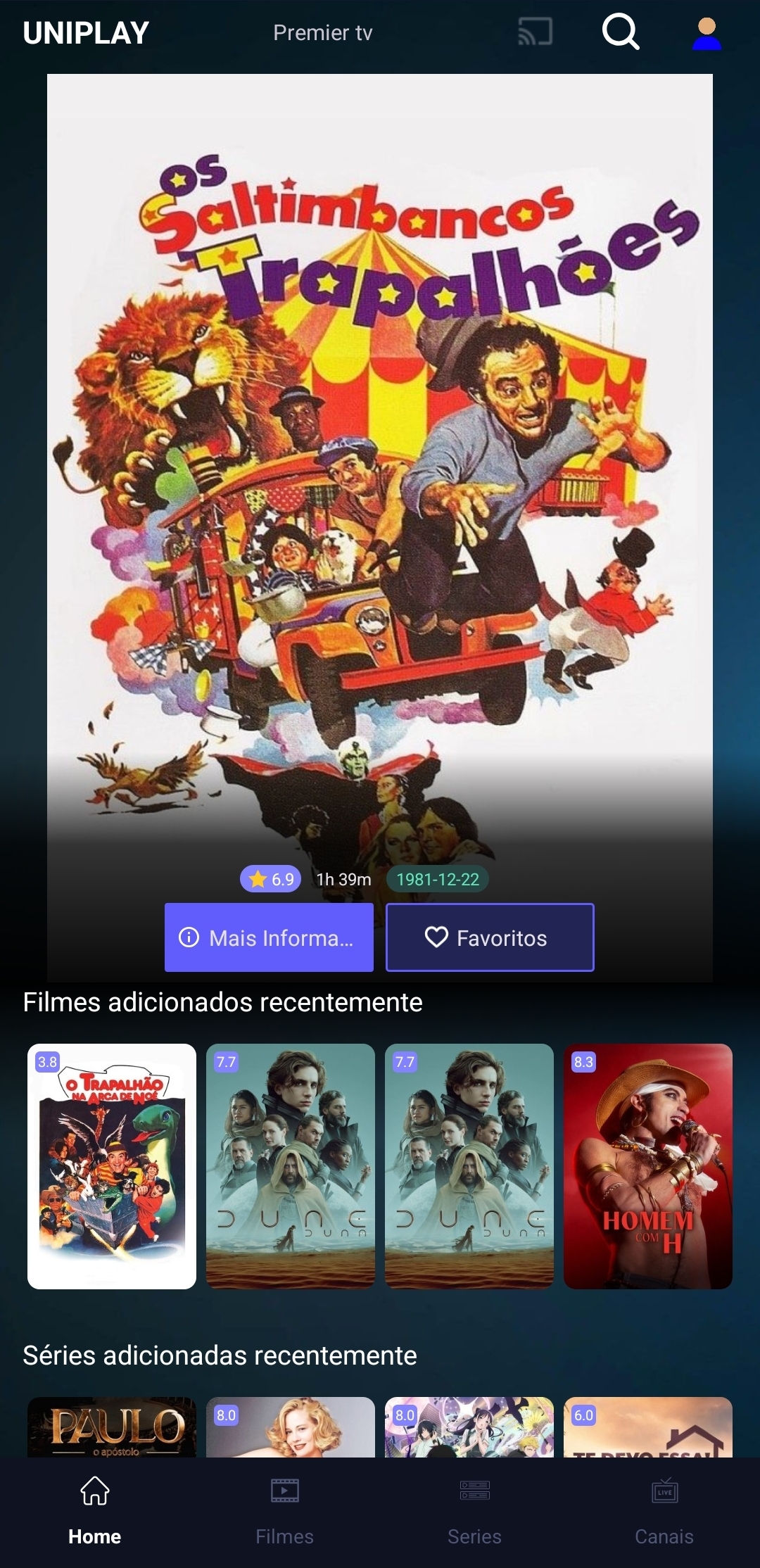Open the Homem com H movie card

(647, 1166)
